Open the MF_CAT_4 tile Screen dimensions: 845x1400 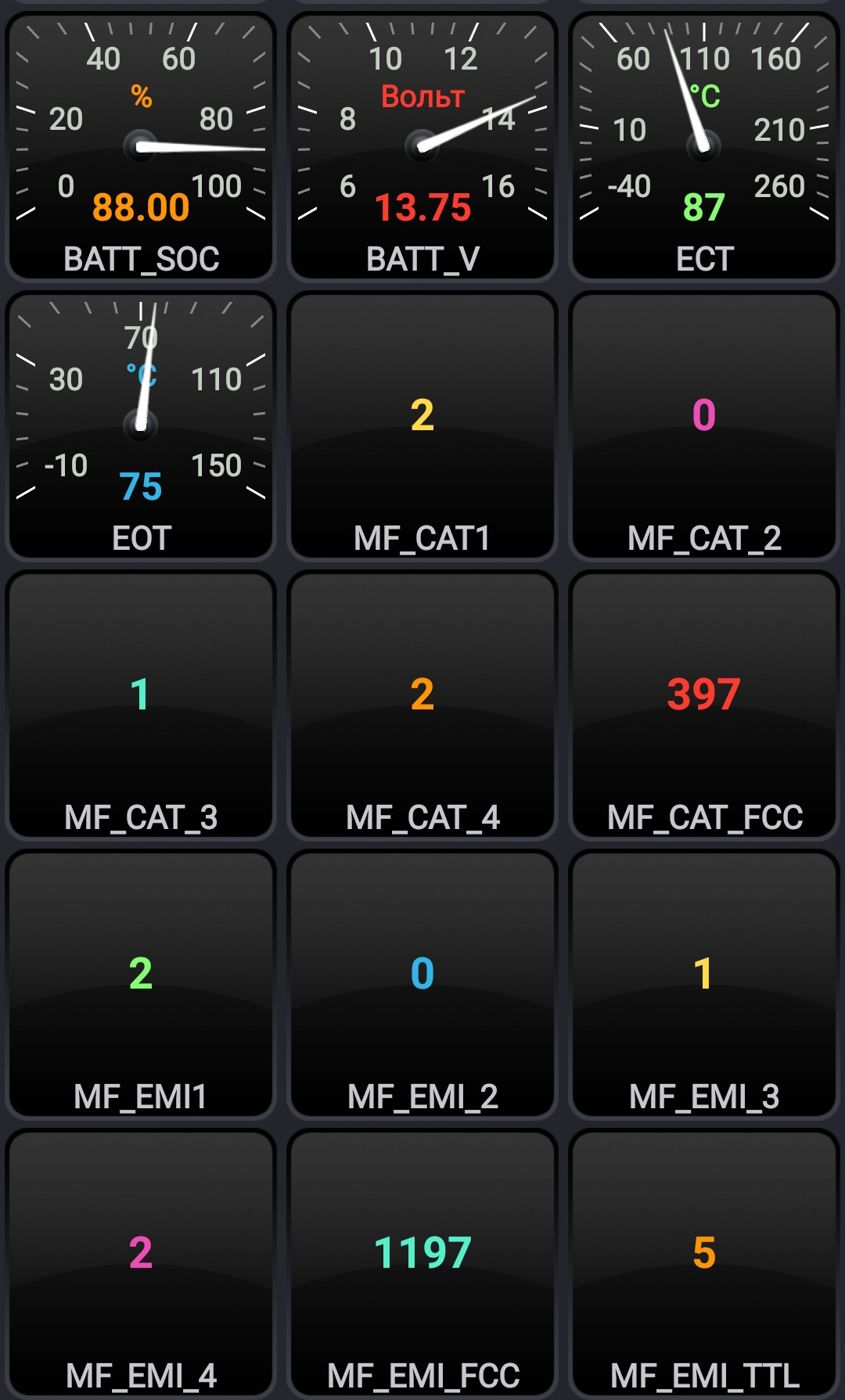pyautogui.click(x=422, y=705)
